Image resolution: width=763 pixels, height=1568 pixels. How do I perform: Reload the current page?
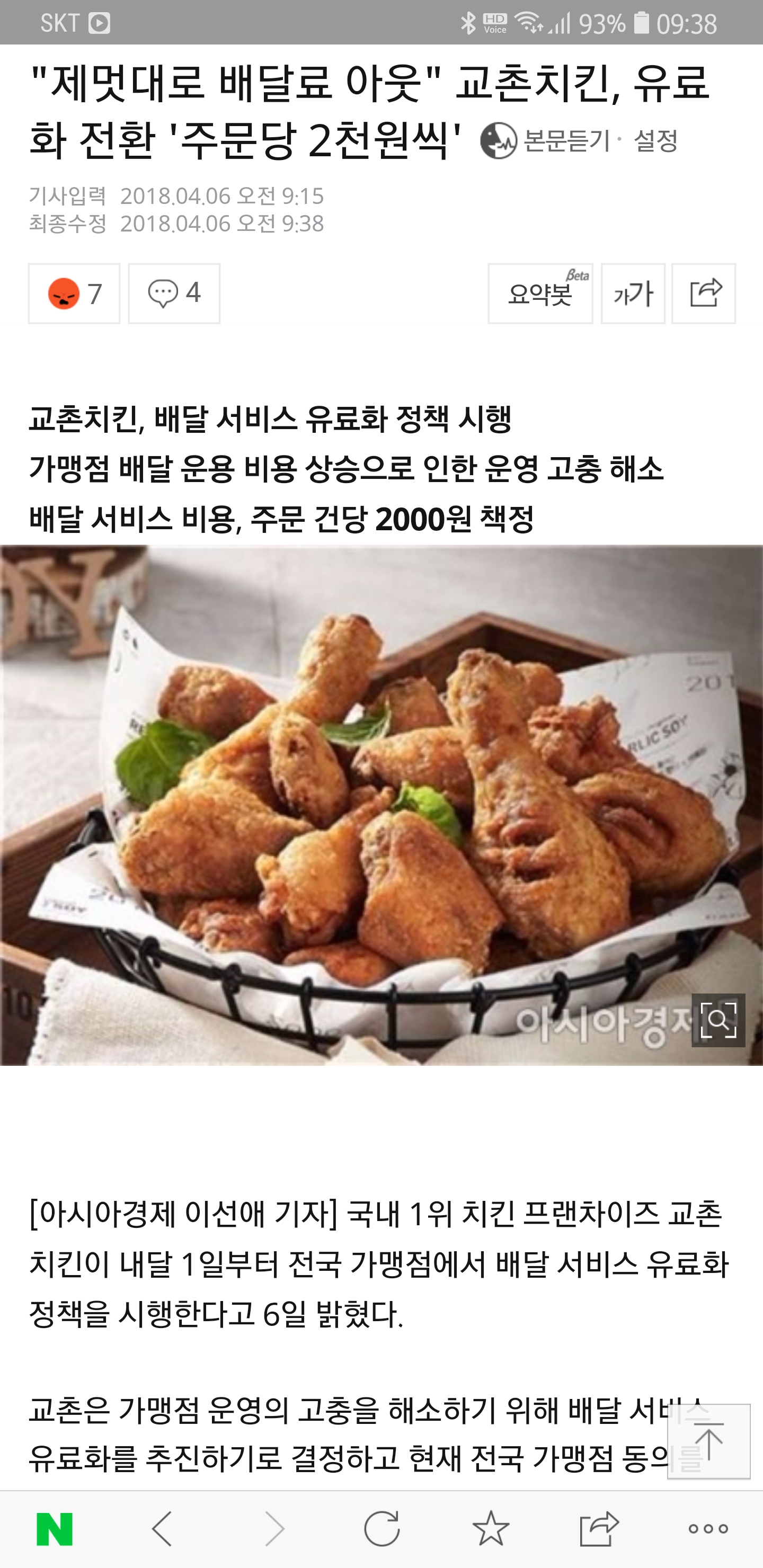pyautogui.click(x=382, y=1528)
